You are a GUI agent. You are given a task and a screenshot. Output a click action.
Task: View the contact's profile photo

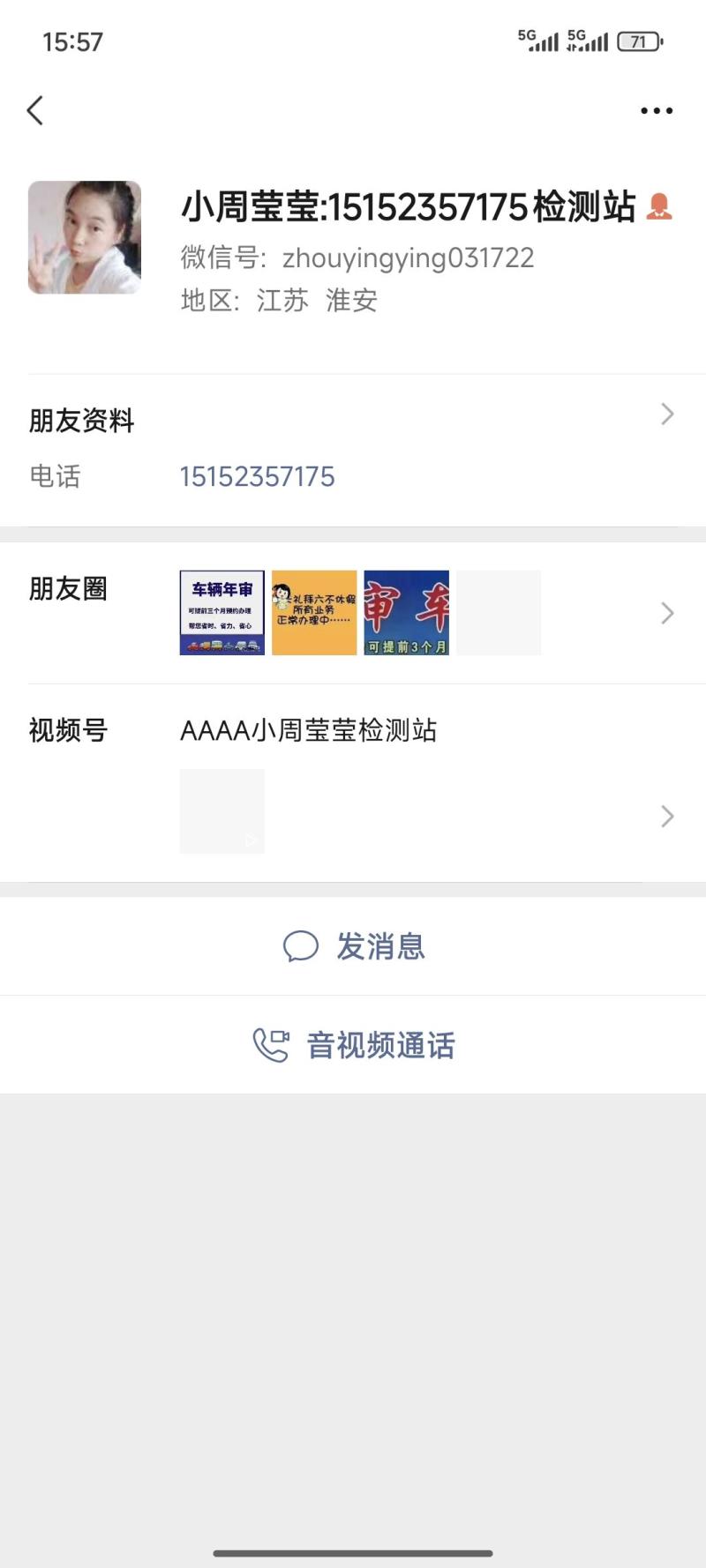point(85,237)
